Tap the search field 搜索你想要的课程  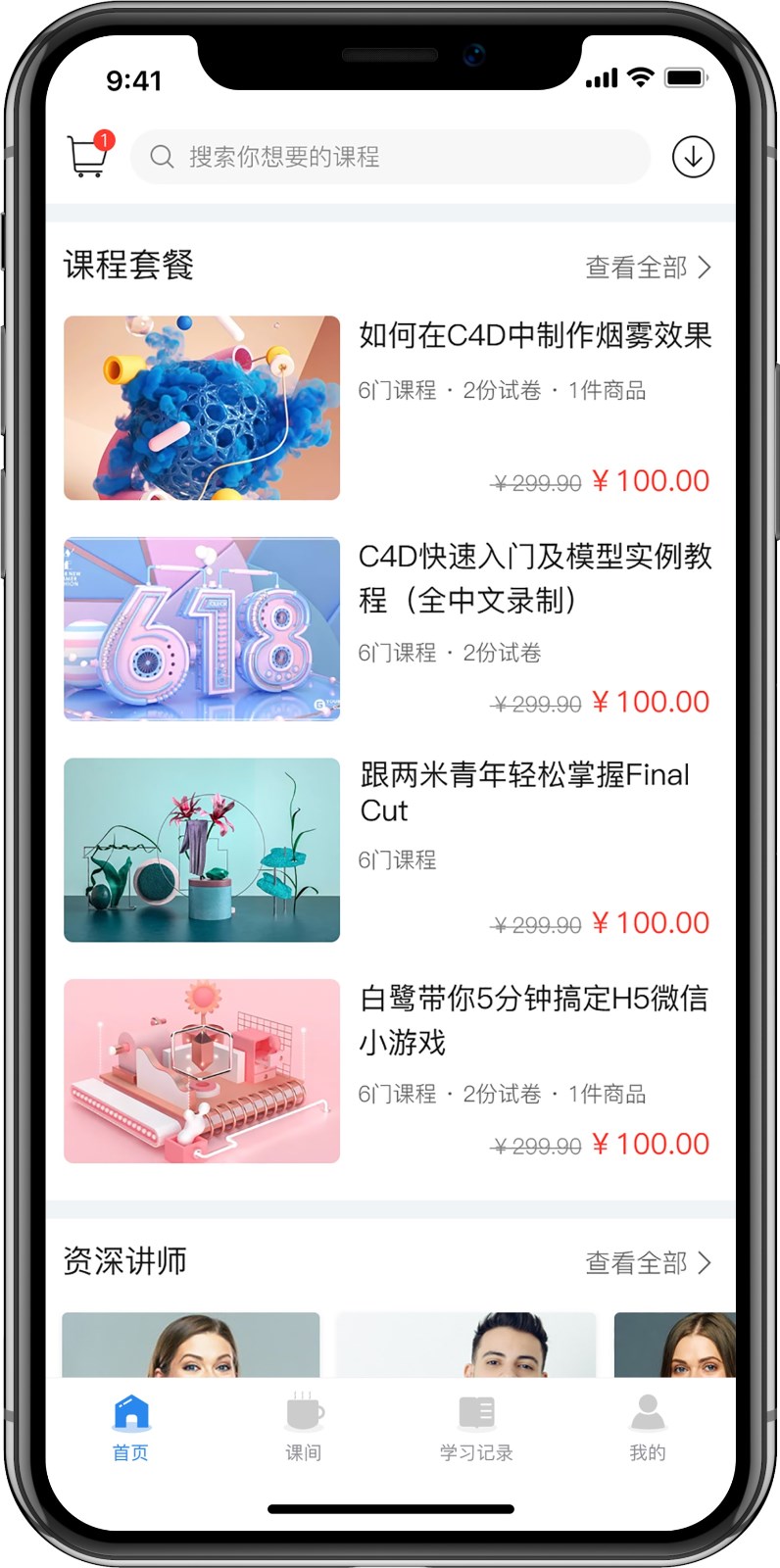[392, 157]
